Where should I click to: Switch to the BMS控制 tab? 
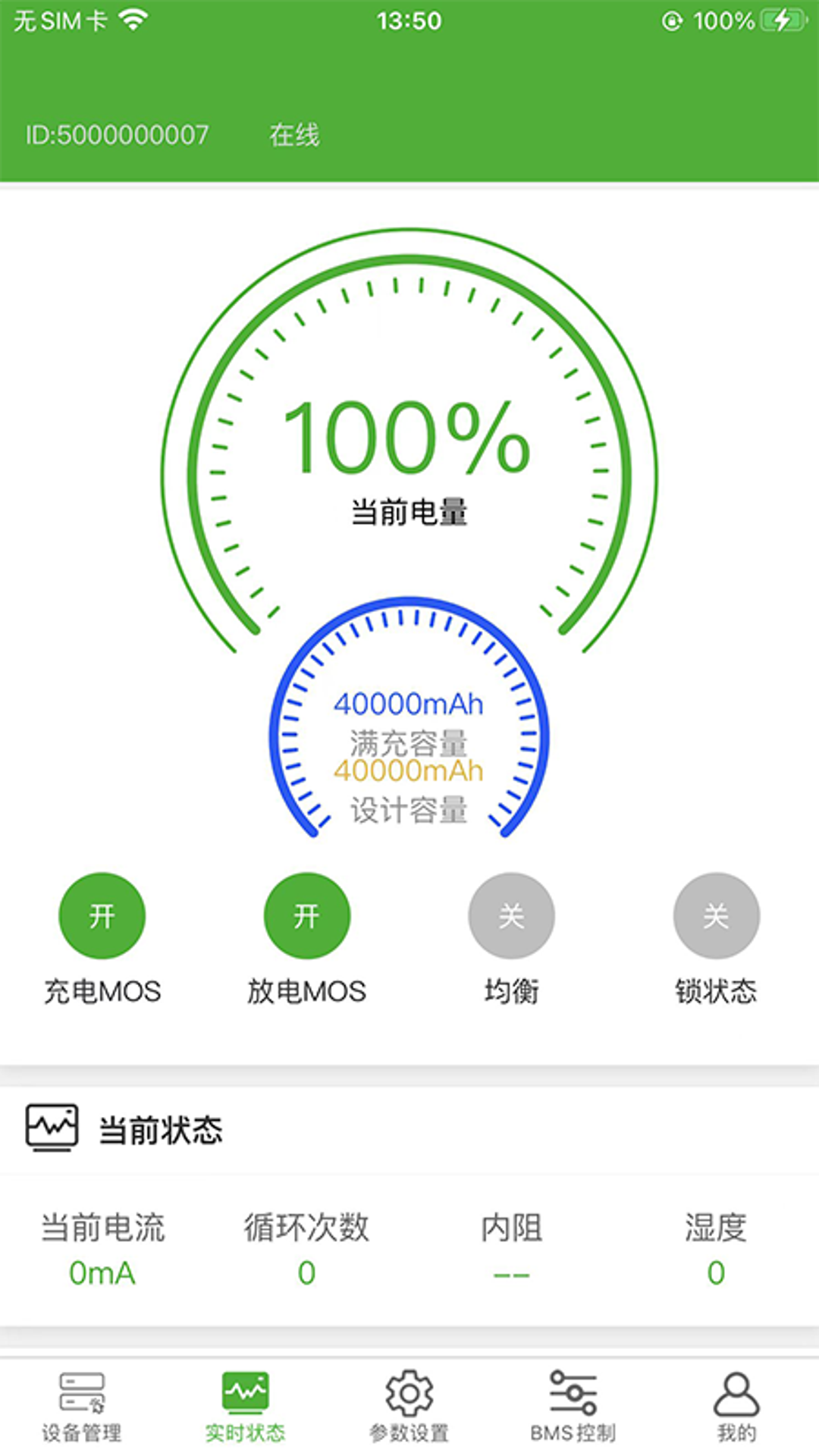(573, 1410)
